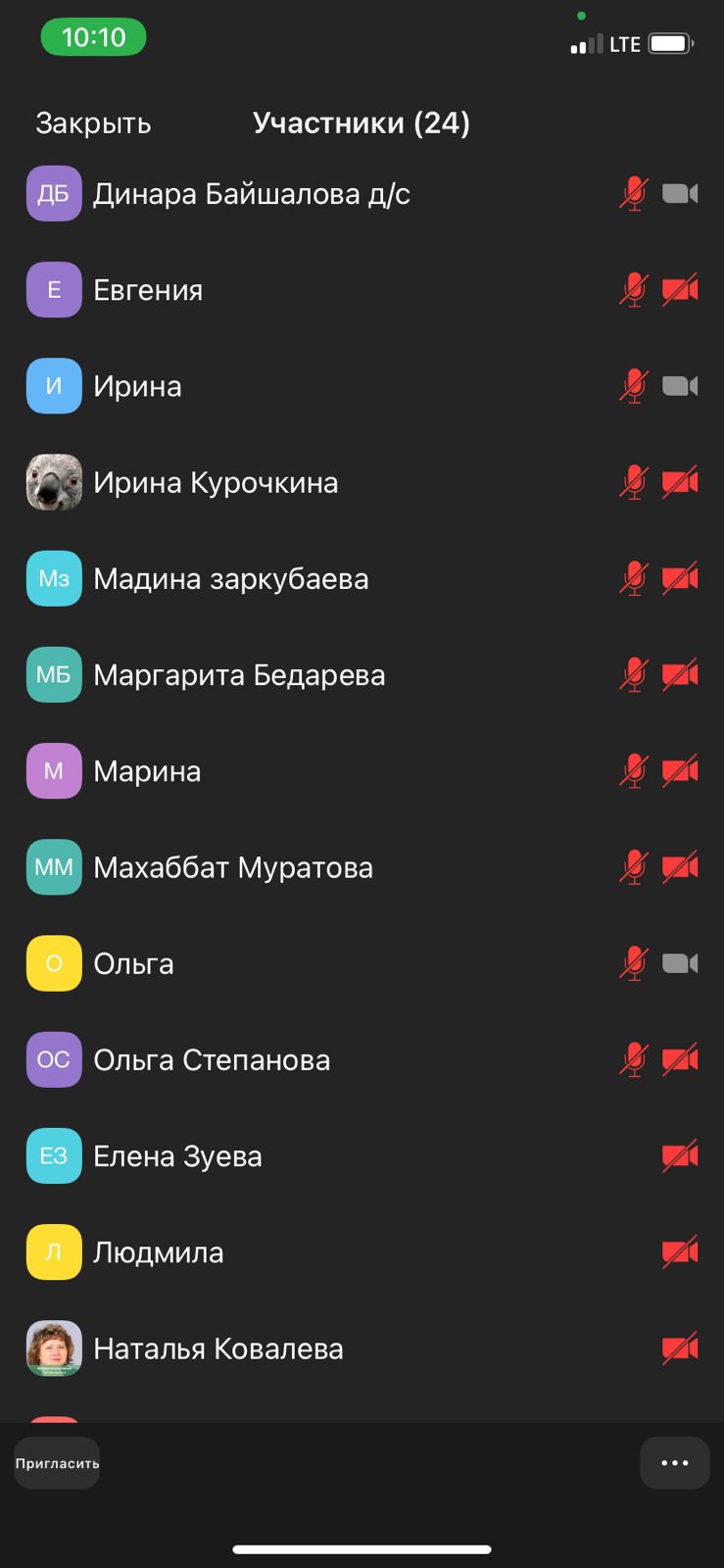The width and height of the screenshot is (724, 1568).
Task: Close the participants list
Action: click(x=93, y=123)
